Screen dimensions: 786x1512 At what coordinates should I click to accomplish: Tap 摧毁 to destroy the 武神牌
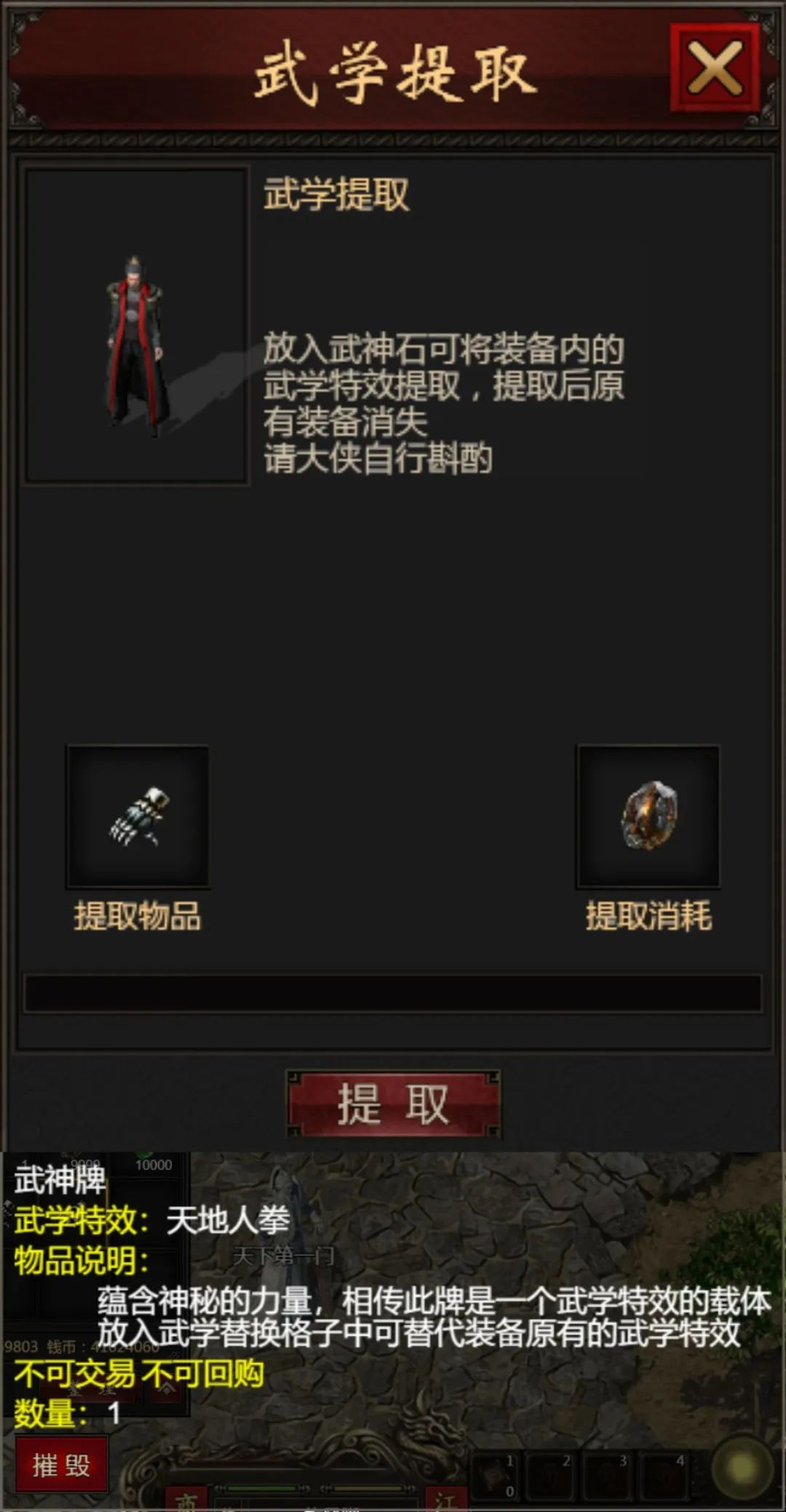pyautogui.click(x=62, y=1465)
